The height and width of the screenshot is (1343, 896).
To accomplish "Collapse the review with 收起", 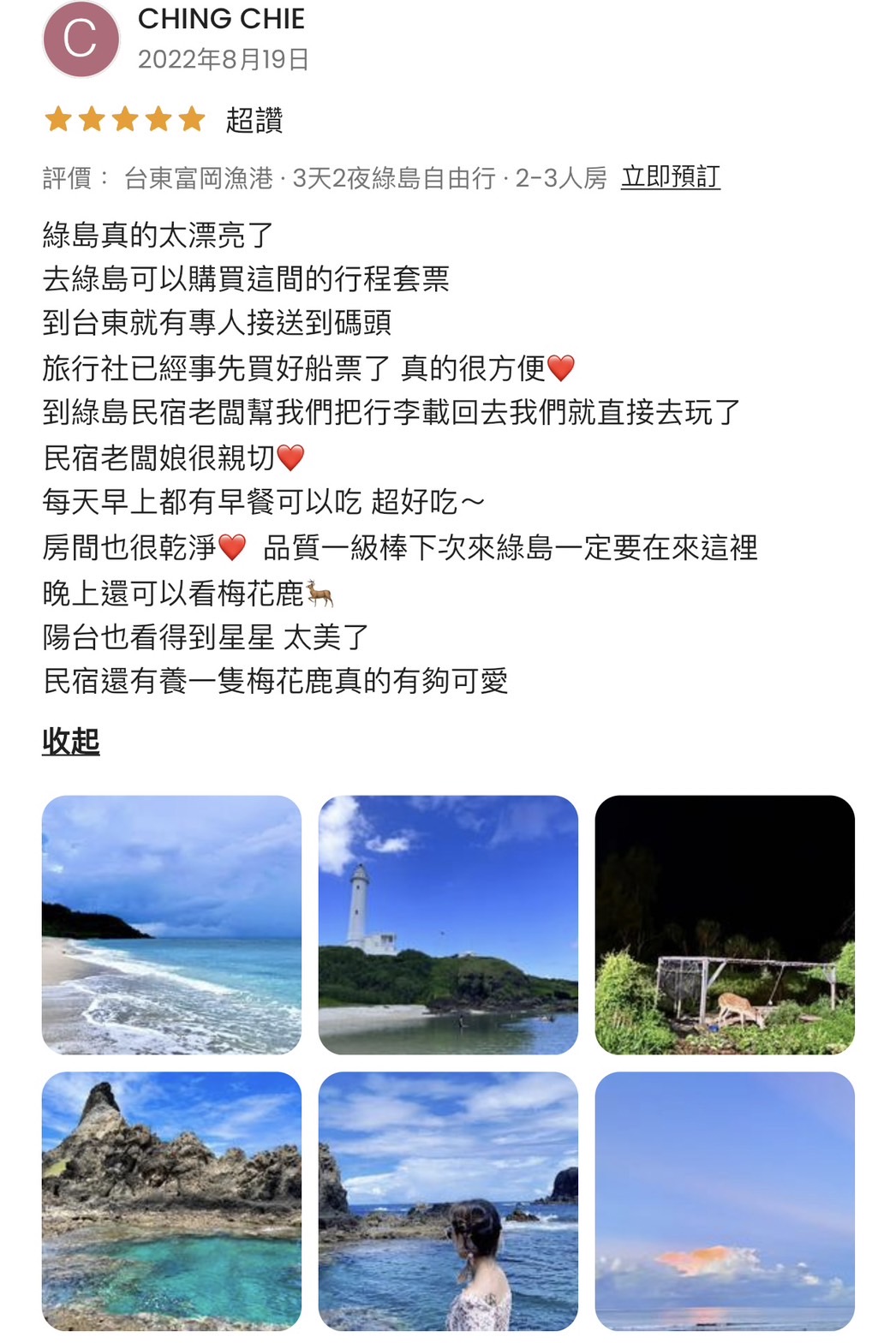I will click(71, 741).
